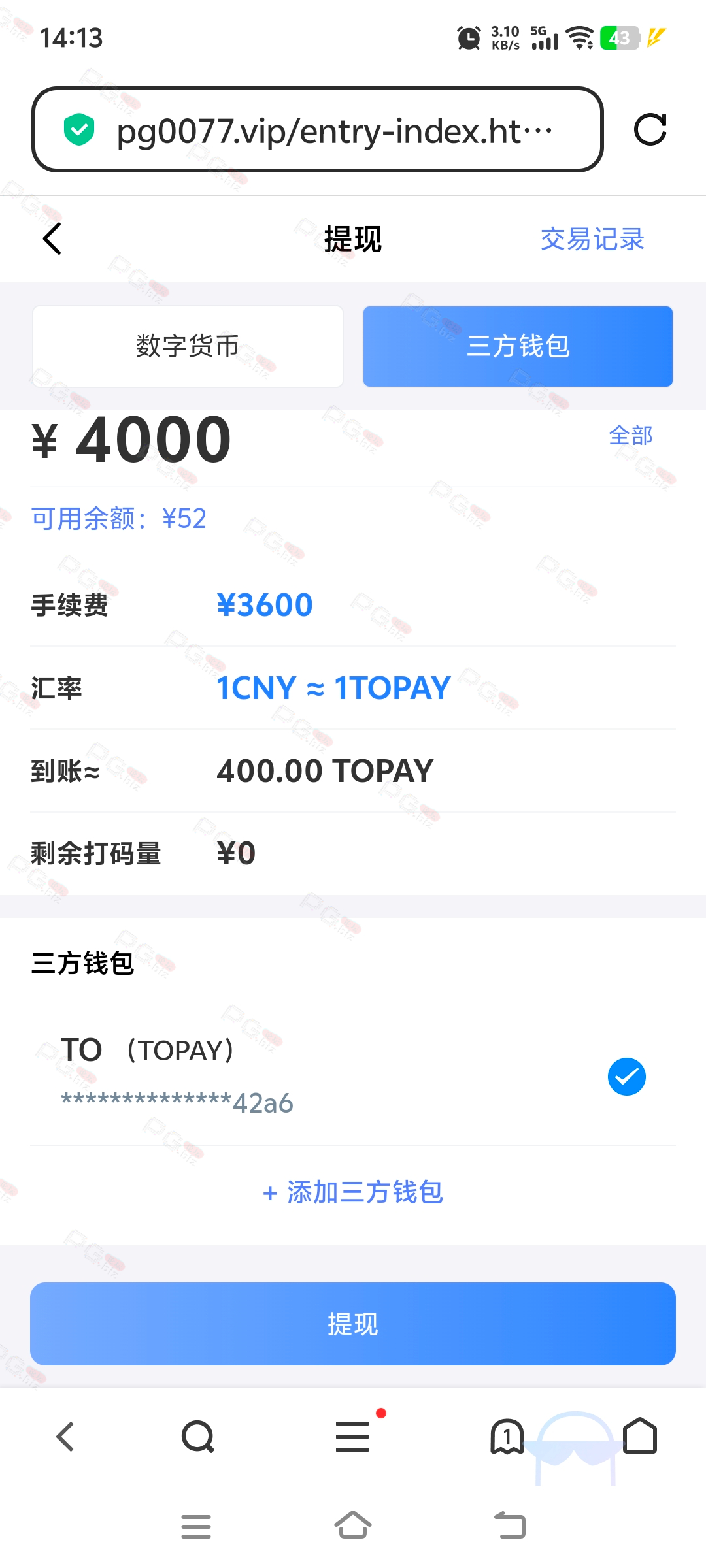This screenshot has height=1568, width=706.
Task: Open the browser address bar
Action: tap(318, 129)
